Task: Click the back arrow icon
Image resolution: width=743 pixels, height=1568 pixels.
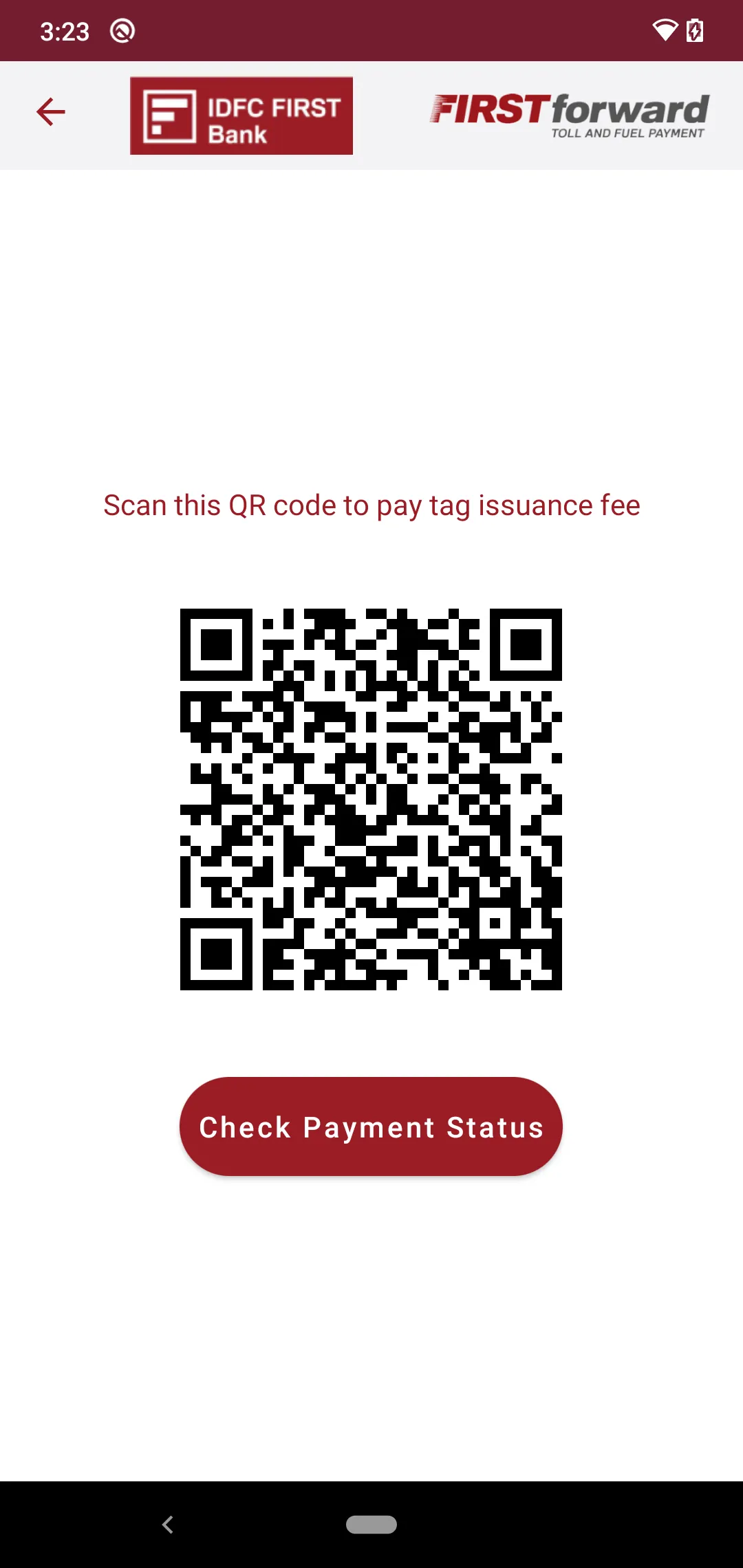Action: pos(50,111)
